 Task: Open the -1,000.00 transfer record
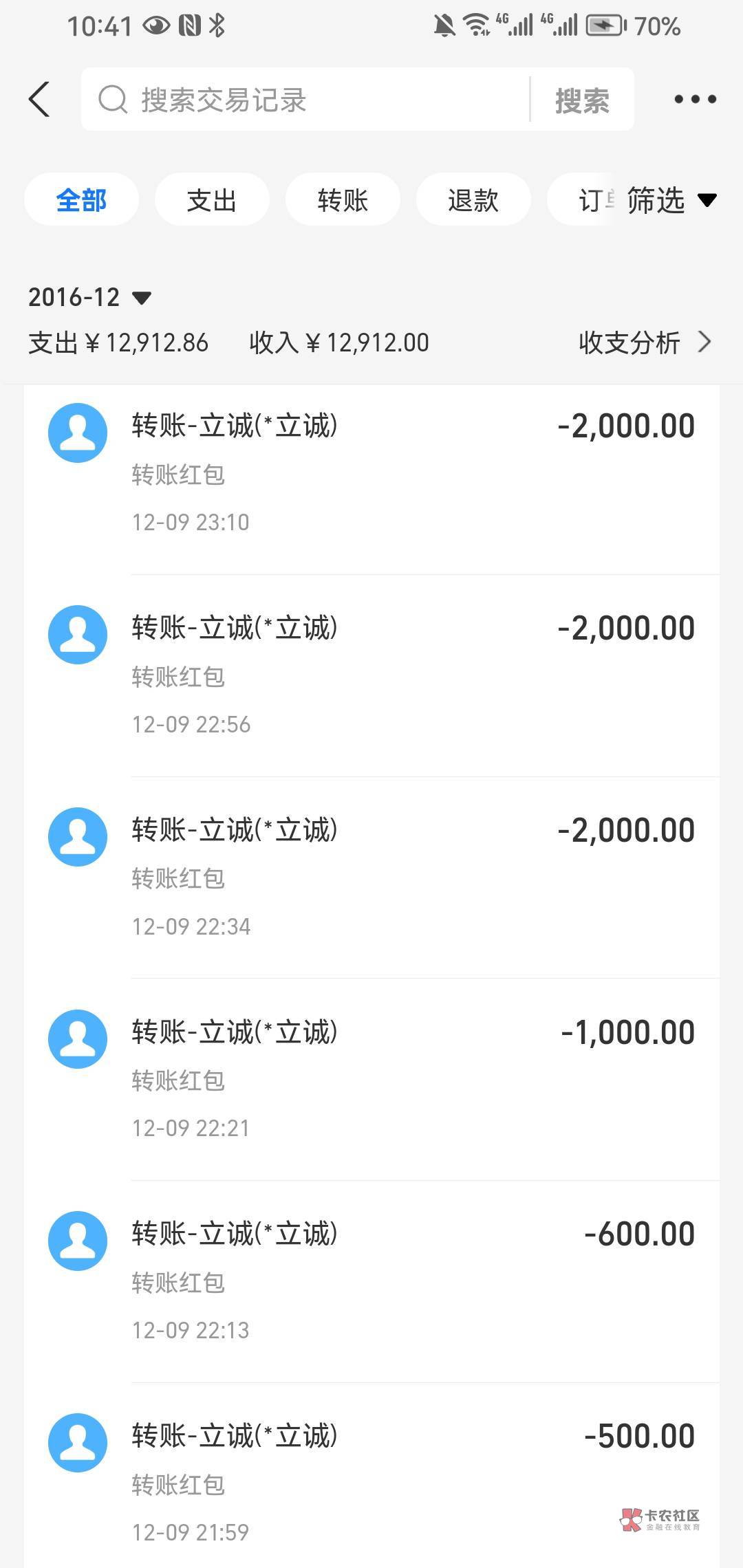[x=371, y=1080]
